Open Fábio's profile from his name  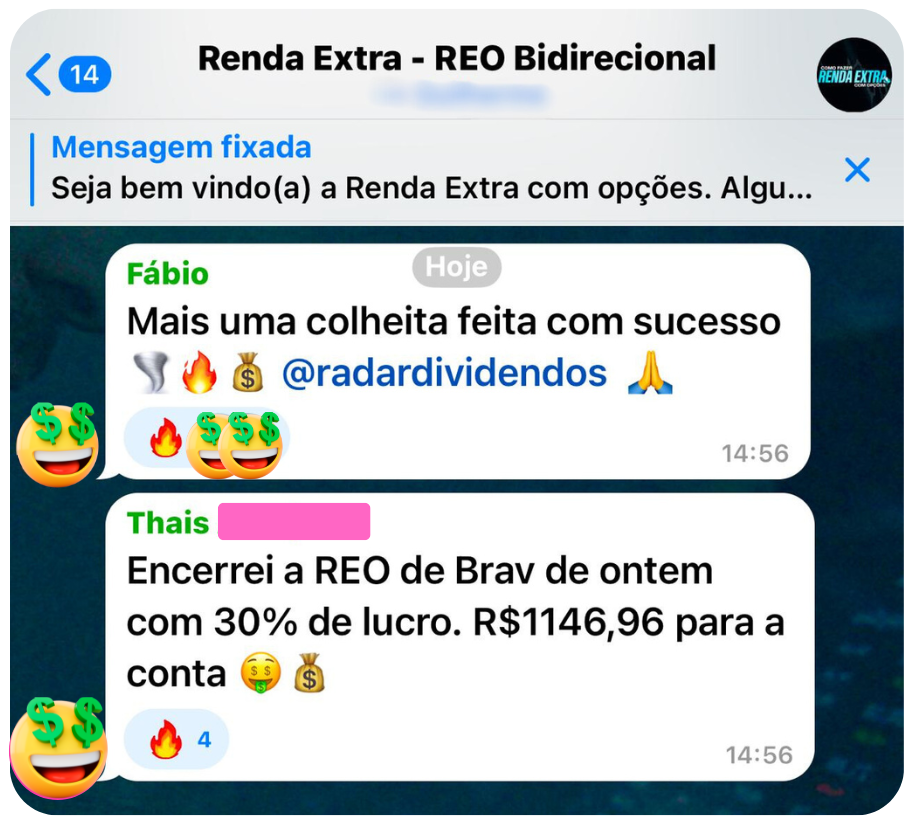pyautogui.click(x=168, y=274)
